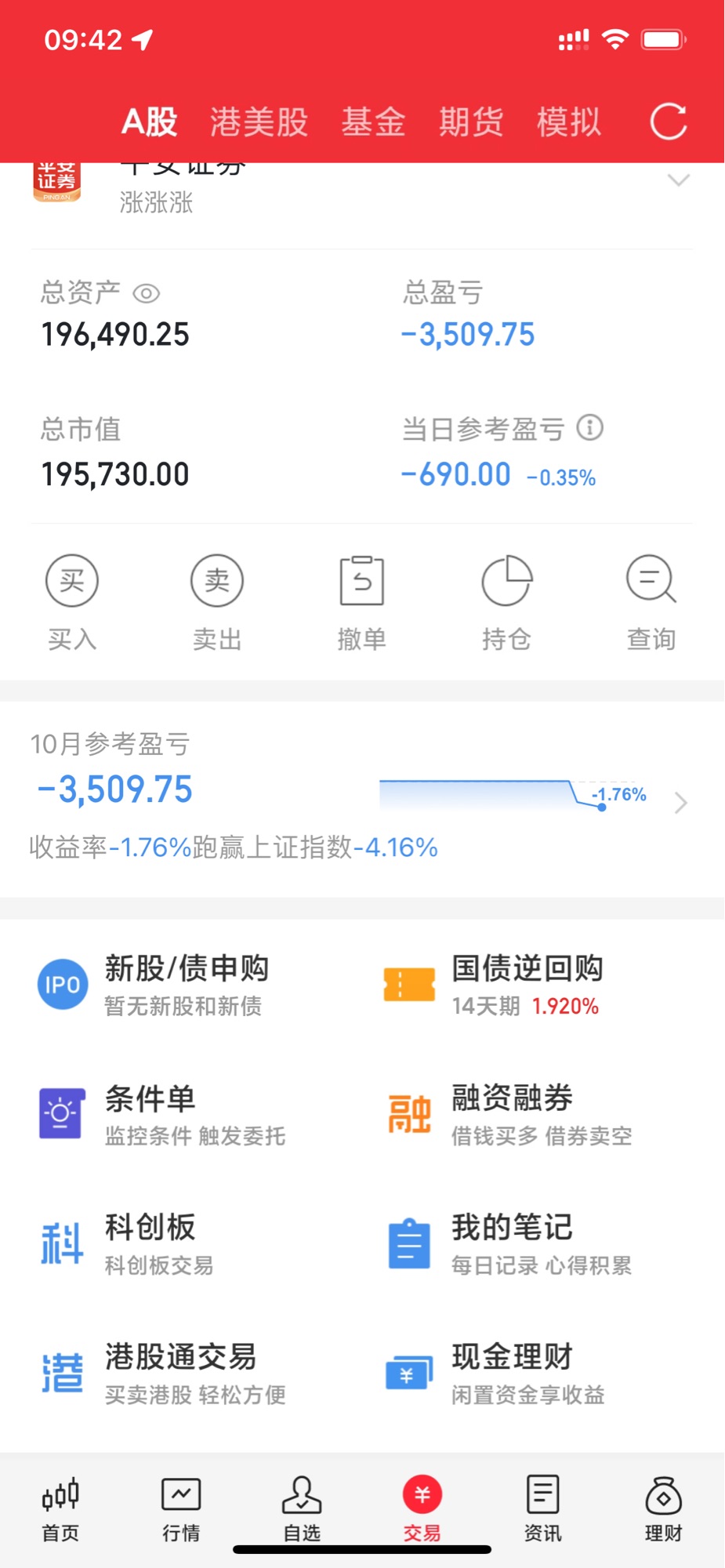Refresh the trading account data
Image resolution: width=725 pixels, height=1568 pixels.
point(668,122)
